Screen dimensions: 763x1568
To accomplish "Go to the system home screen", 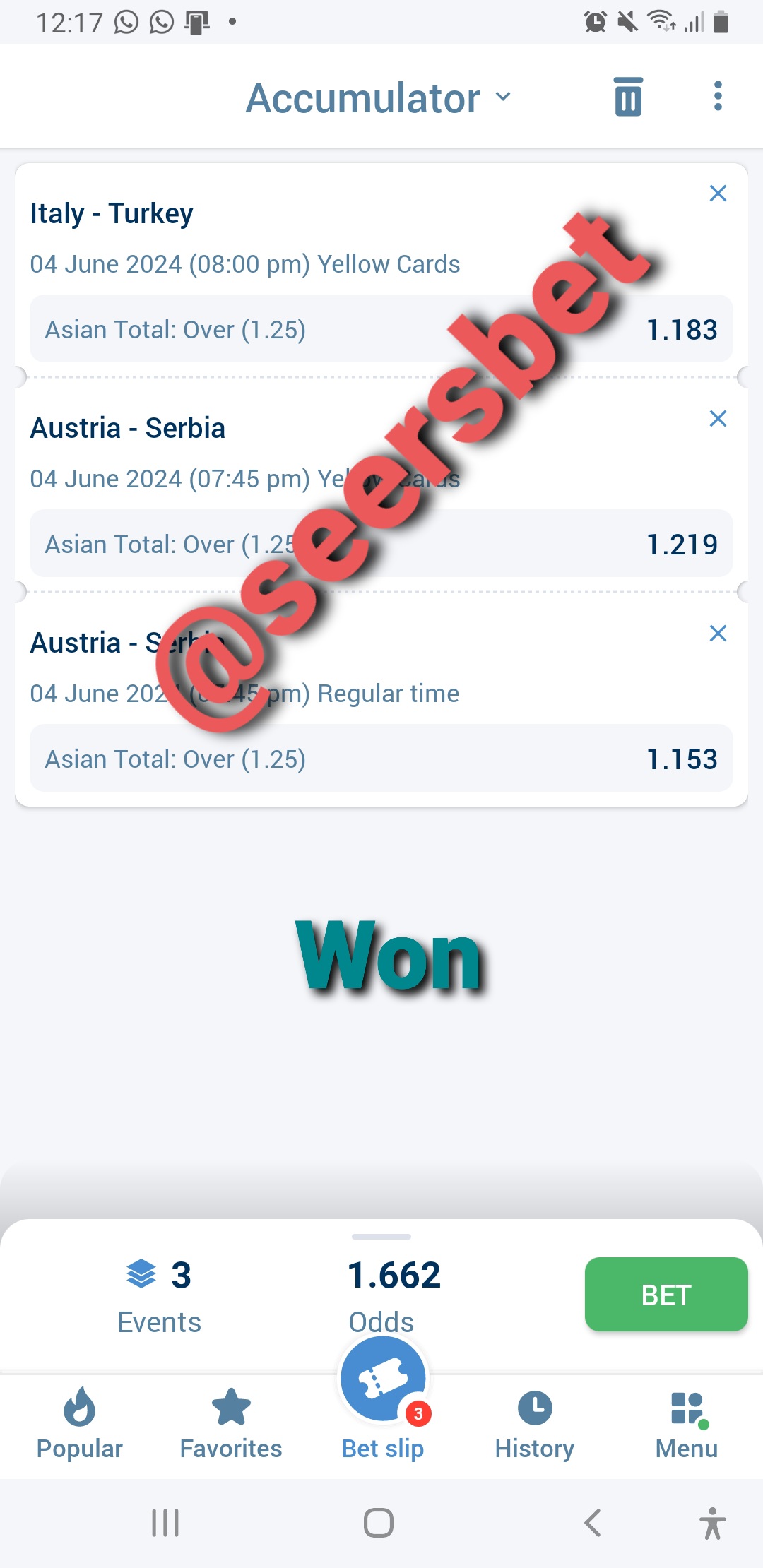I will pos(379,1523).
